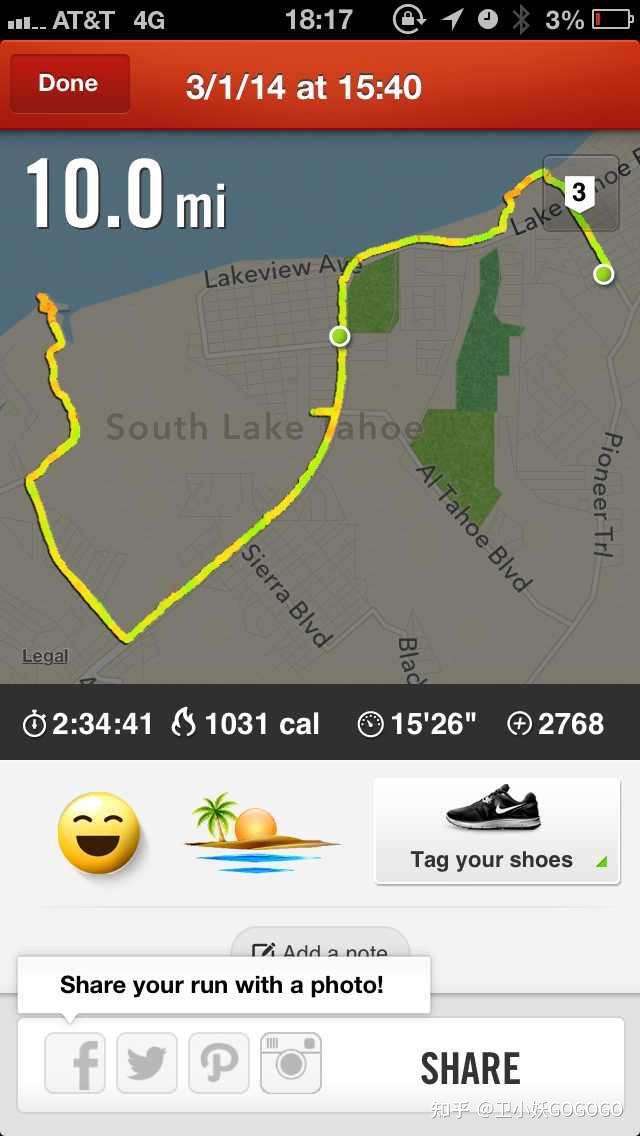This screenshot has height=1136, width=640.
Task: Open mile marker 3 on map
Action: click(579, 191)
